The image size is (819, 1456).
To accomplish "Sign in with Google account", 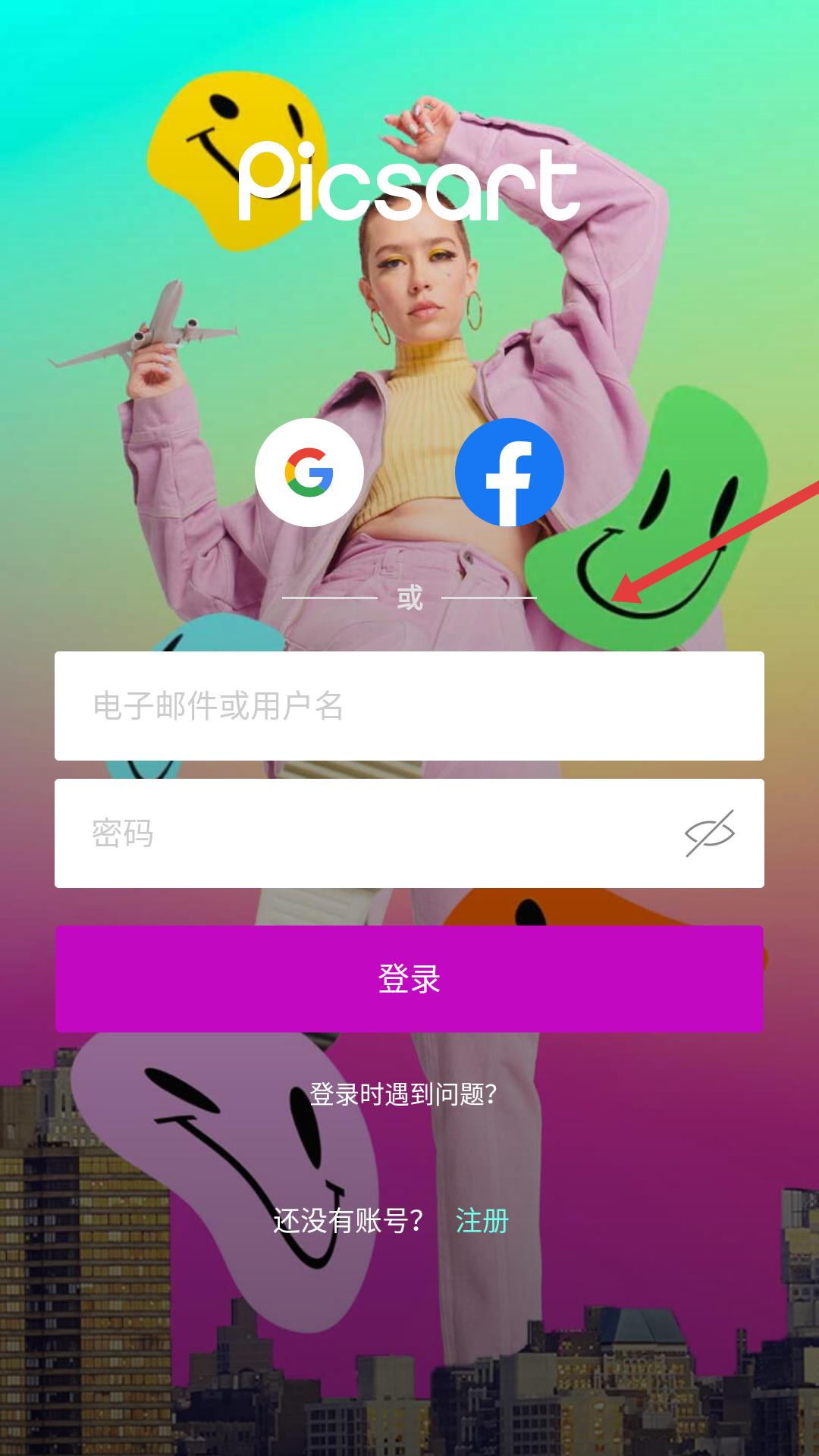I will (x=309, y=472).
